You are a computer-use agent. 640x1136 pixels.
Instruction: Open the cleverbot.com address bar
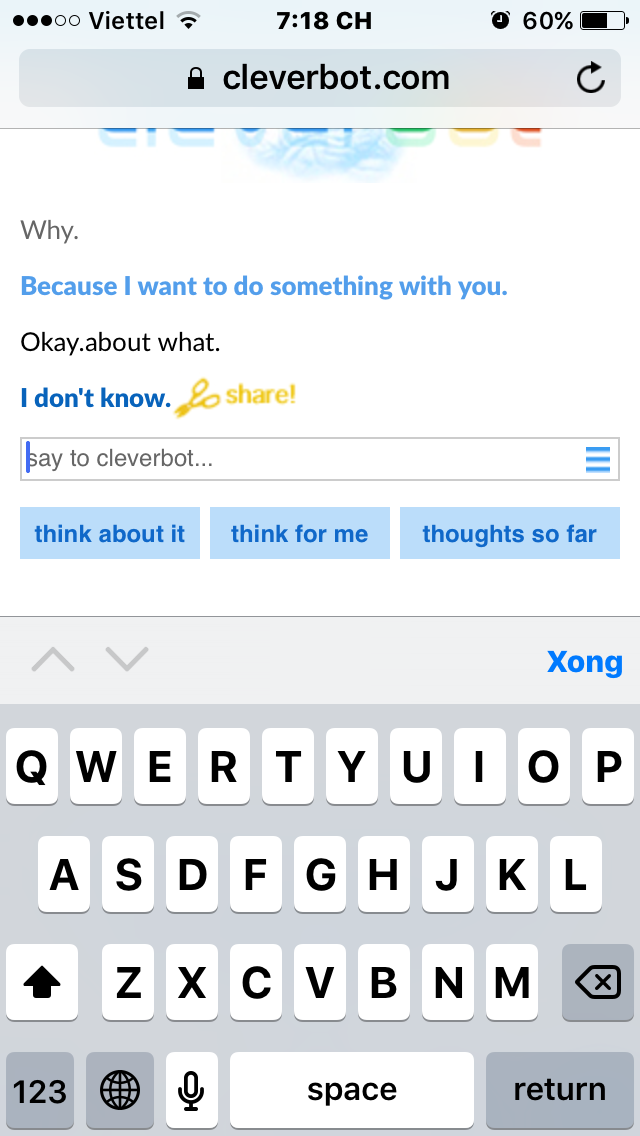320,78
